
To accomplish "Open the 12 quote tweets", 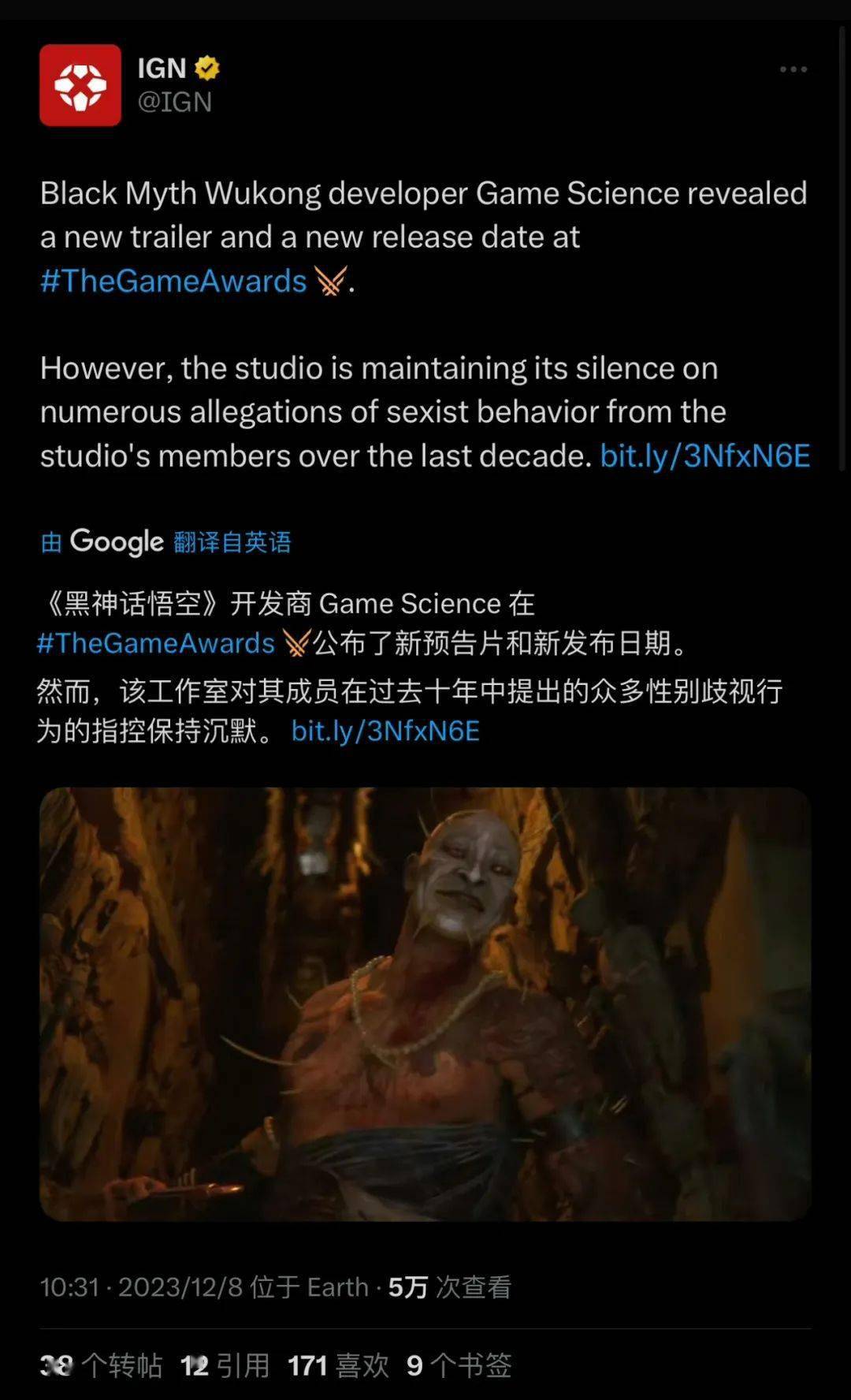I will click(x=225, y=1365).
